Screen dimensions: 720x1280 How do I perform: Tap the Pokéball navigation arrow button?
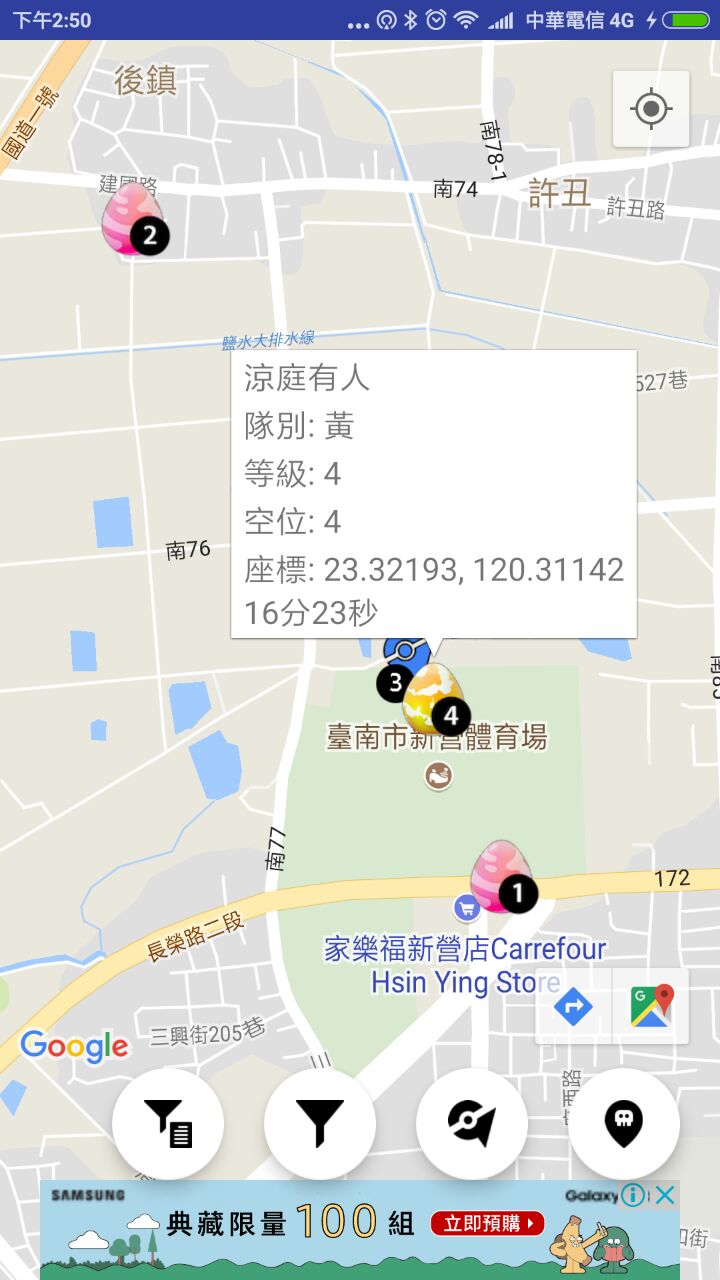[x=472, y=1124]
